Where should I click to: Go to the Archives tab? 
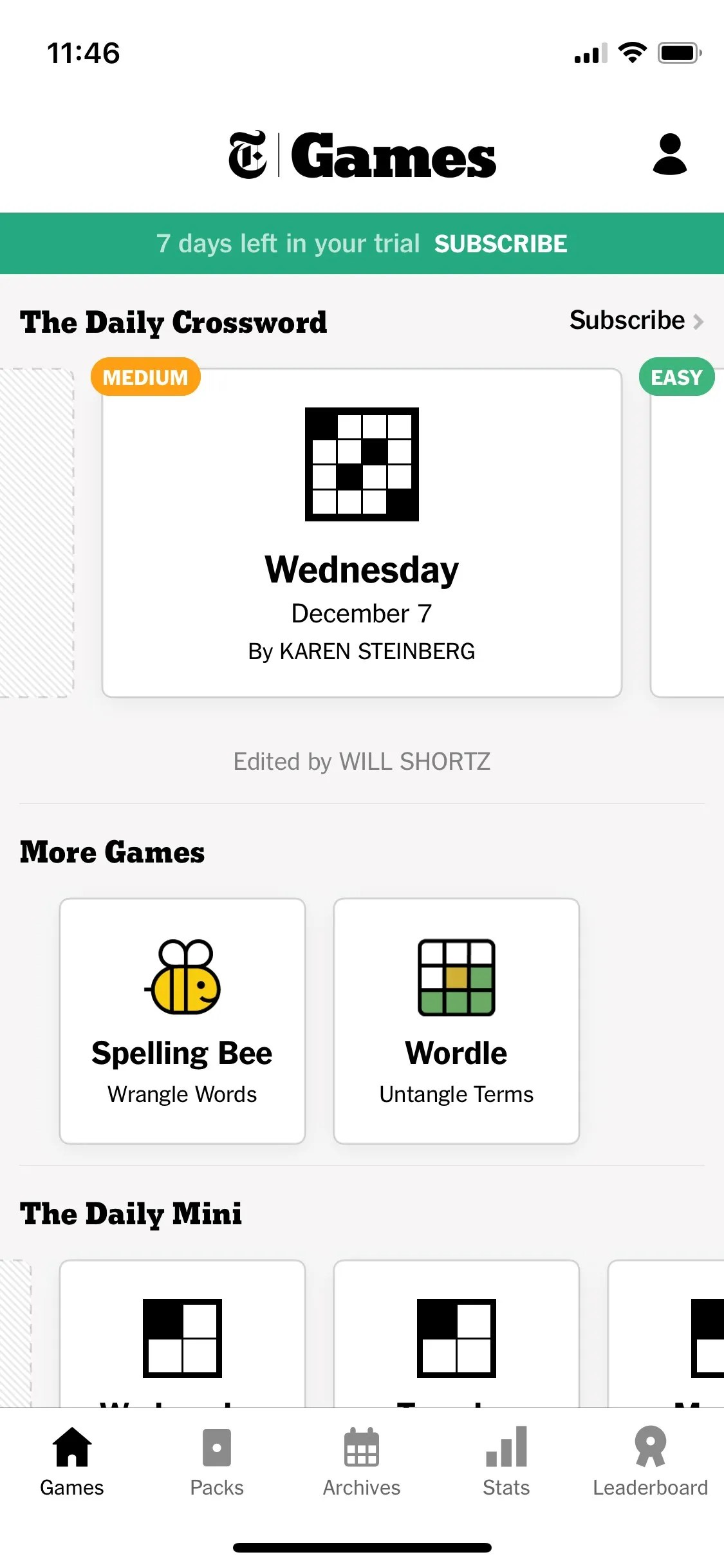point(362,1462)
